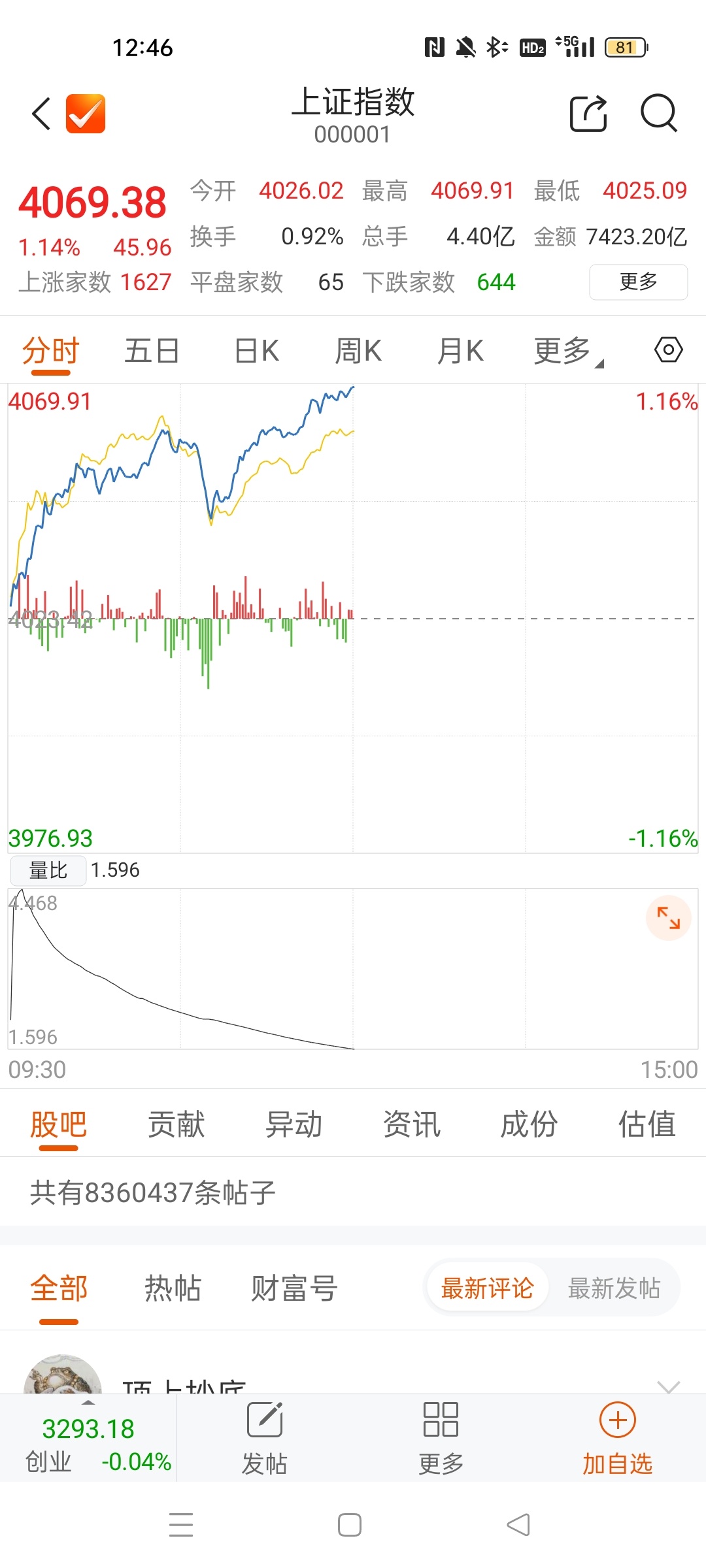Screen dimensions: 706x1568
Task: Open the 资讯 tab
Action: (411, 1124)
